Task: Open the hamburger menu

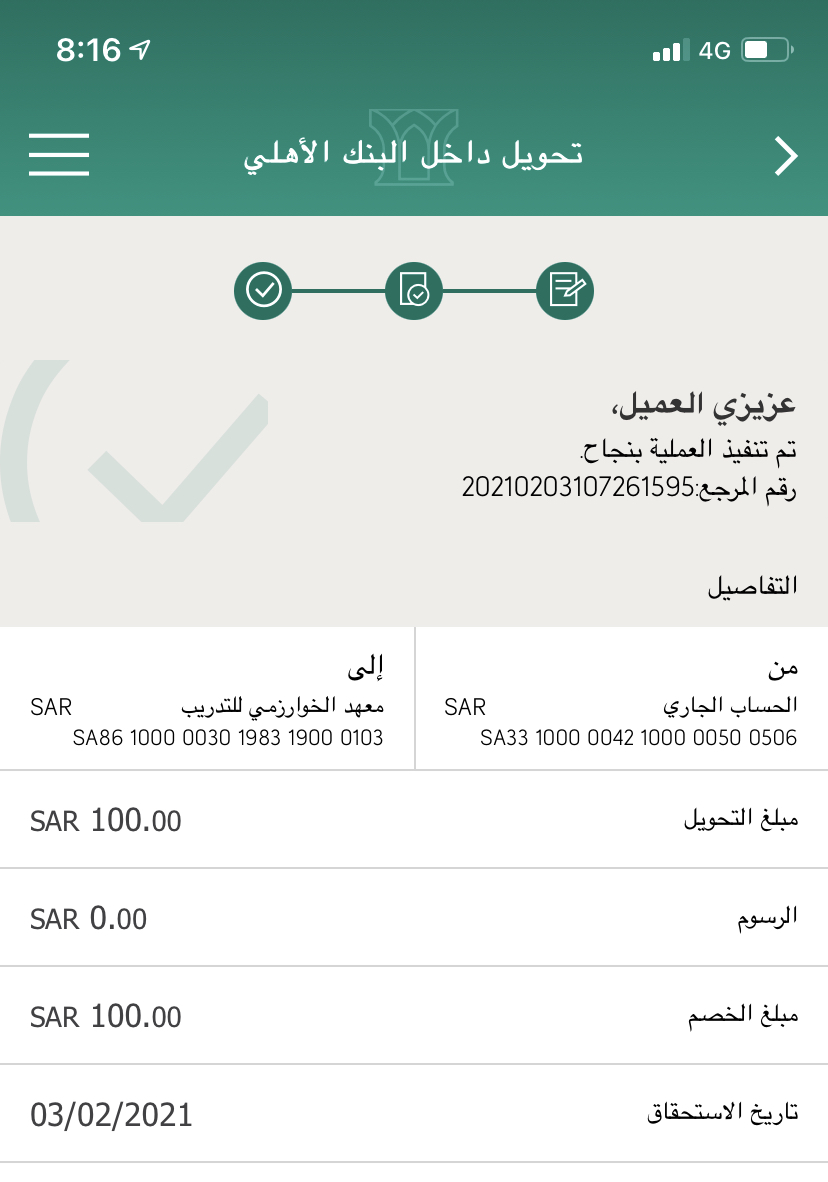Action: [59, 155]
